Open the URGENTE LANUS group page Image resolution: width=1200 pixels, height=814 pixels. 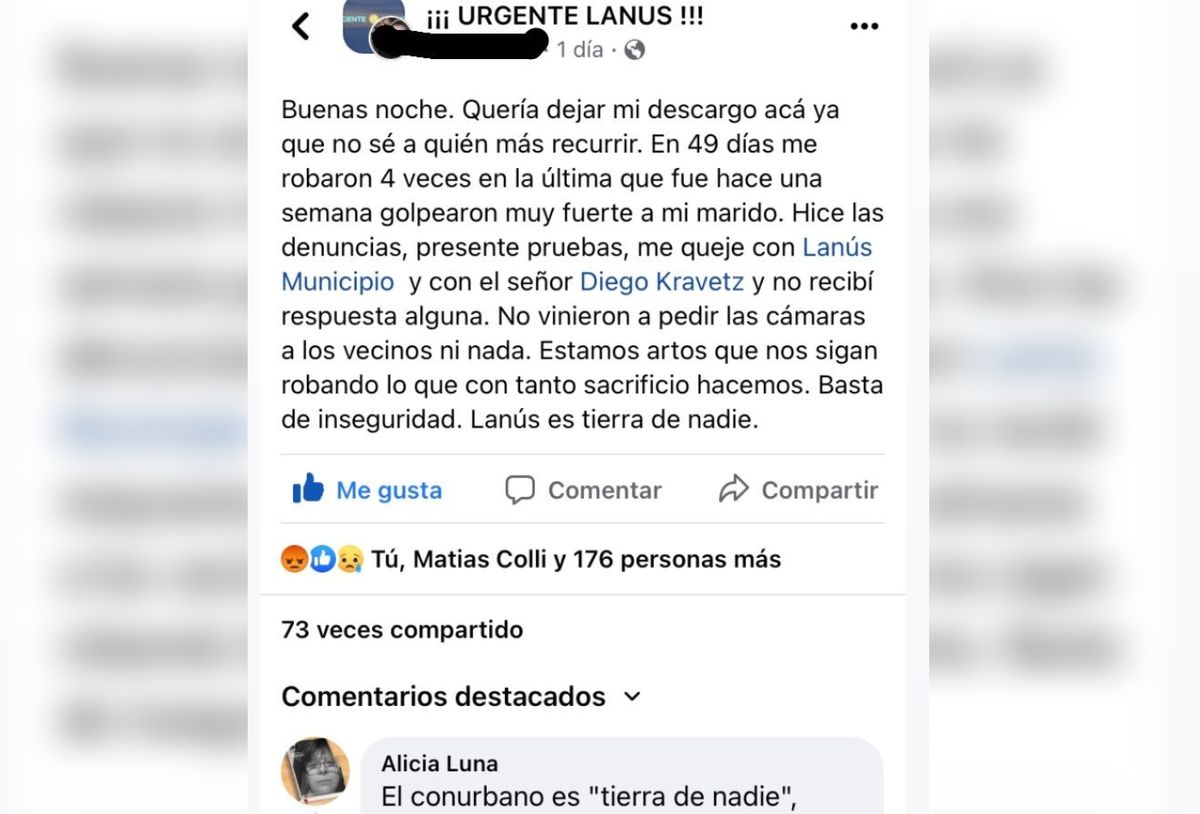point(579,17)
